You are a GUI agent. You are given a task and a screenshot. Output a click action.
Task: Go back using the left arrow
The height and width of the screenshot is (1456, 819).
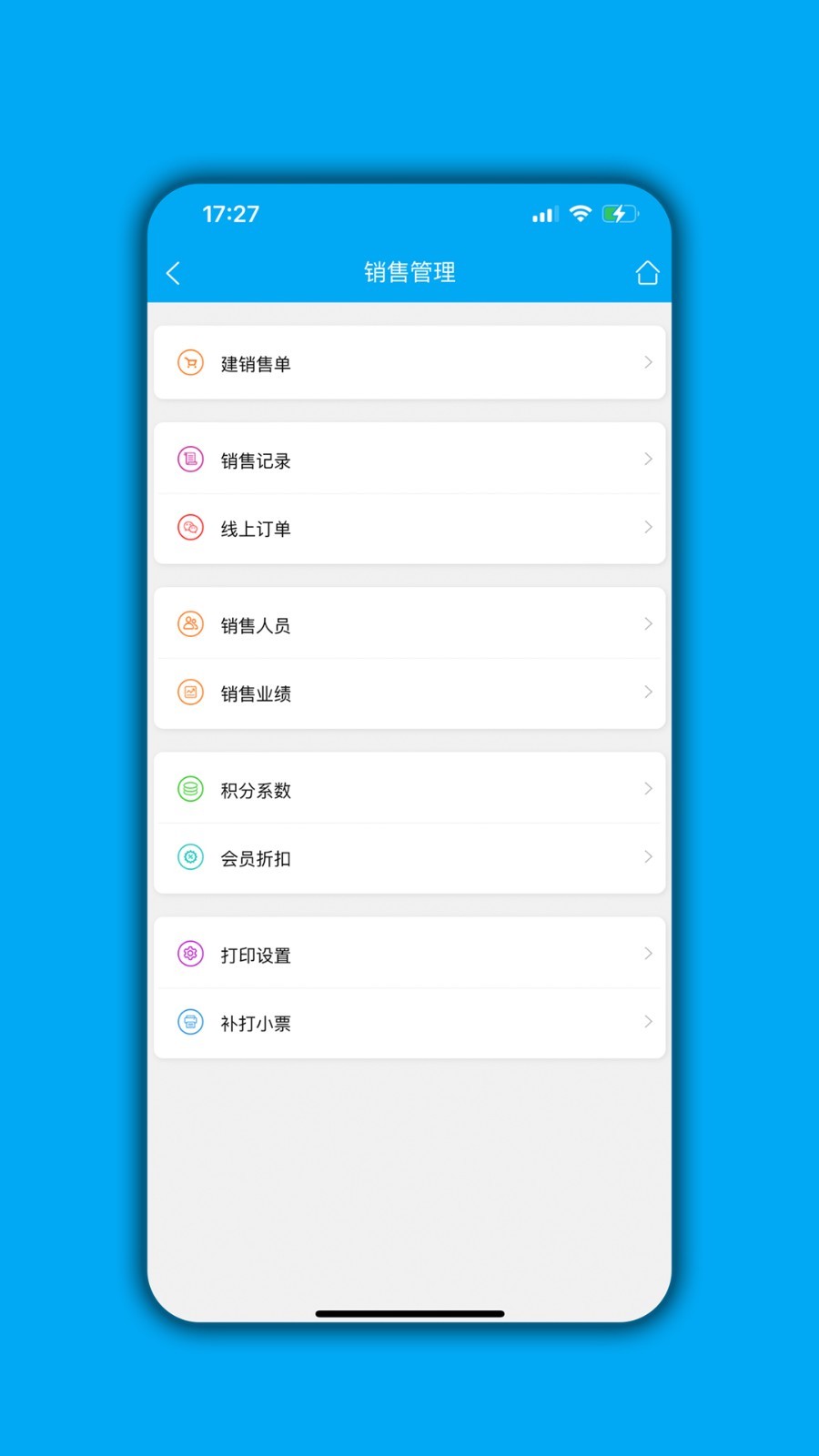tap(173, 272)
